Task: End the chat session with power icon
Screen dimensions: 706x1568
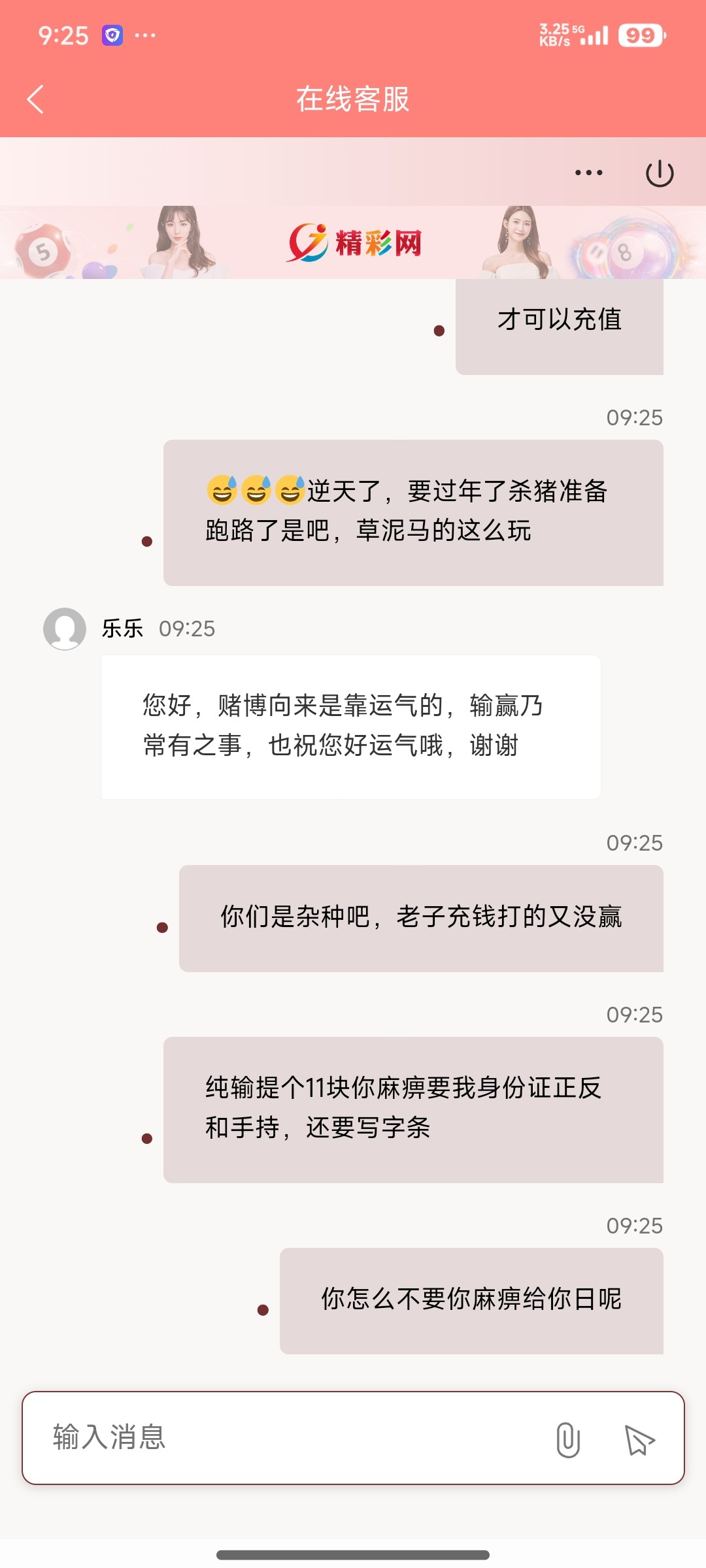Action: point(659,173)
